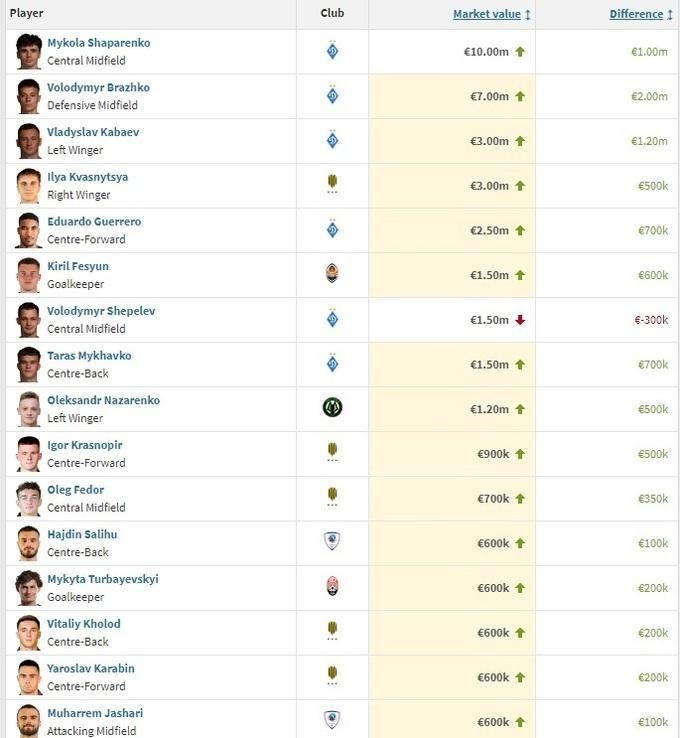Open club crest beside Oleksandr Nazarenko

coord(332,408)
